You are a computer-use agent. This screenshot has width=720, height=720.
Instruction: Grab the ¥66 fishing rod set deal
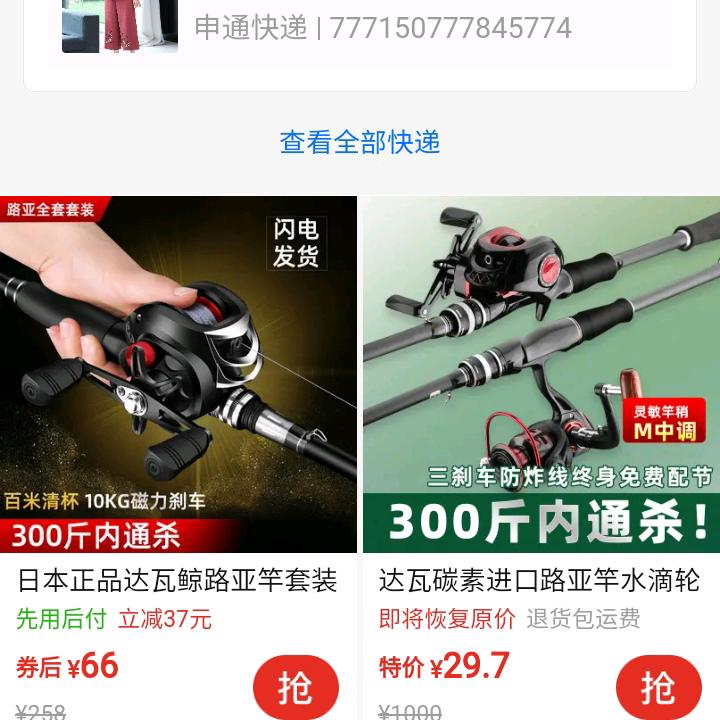pyautogui.click(x=295, y=688)
